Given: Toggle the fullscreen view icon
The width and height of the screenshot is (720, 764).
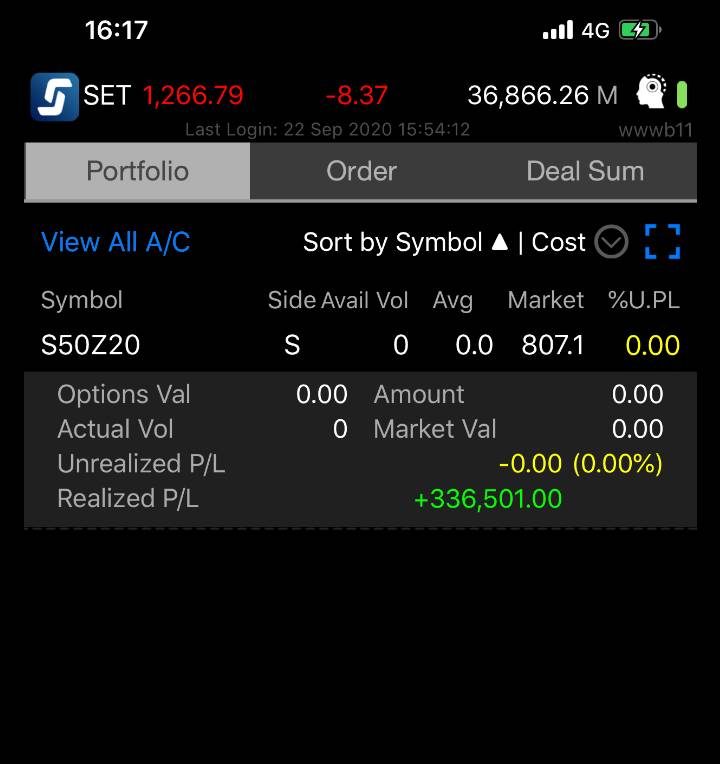Looking at the screenshot, I should coord(662,242).
